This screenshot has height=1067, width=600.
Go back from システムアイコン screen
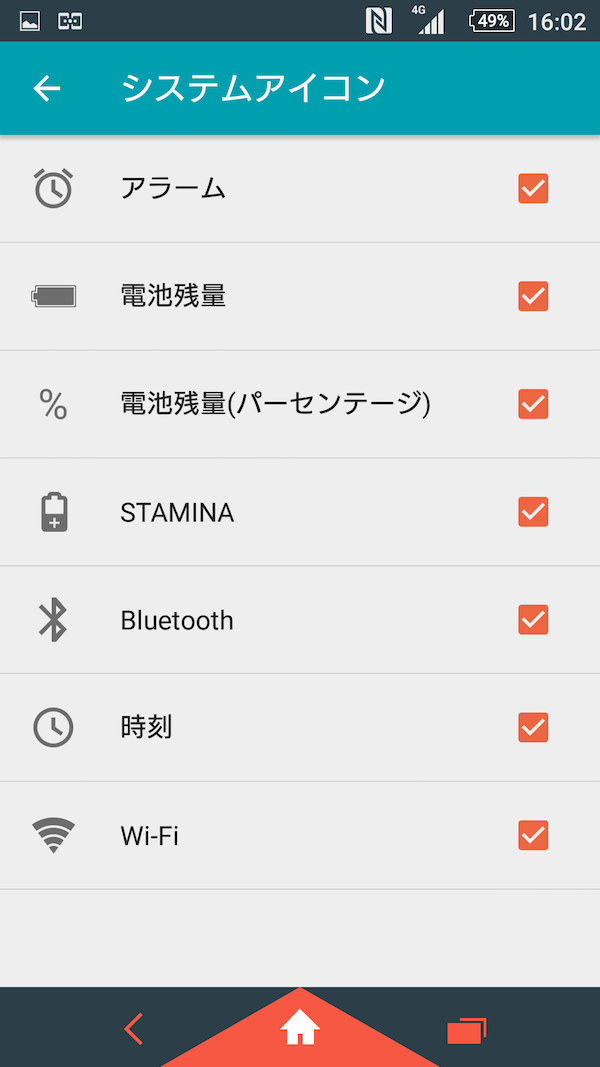click(x=47, y=88)
